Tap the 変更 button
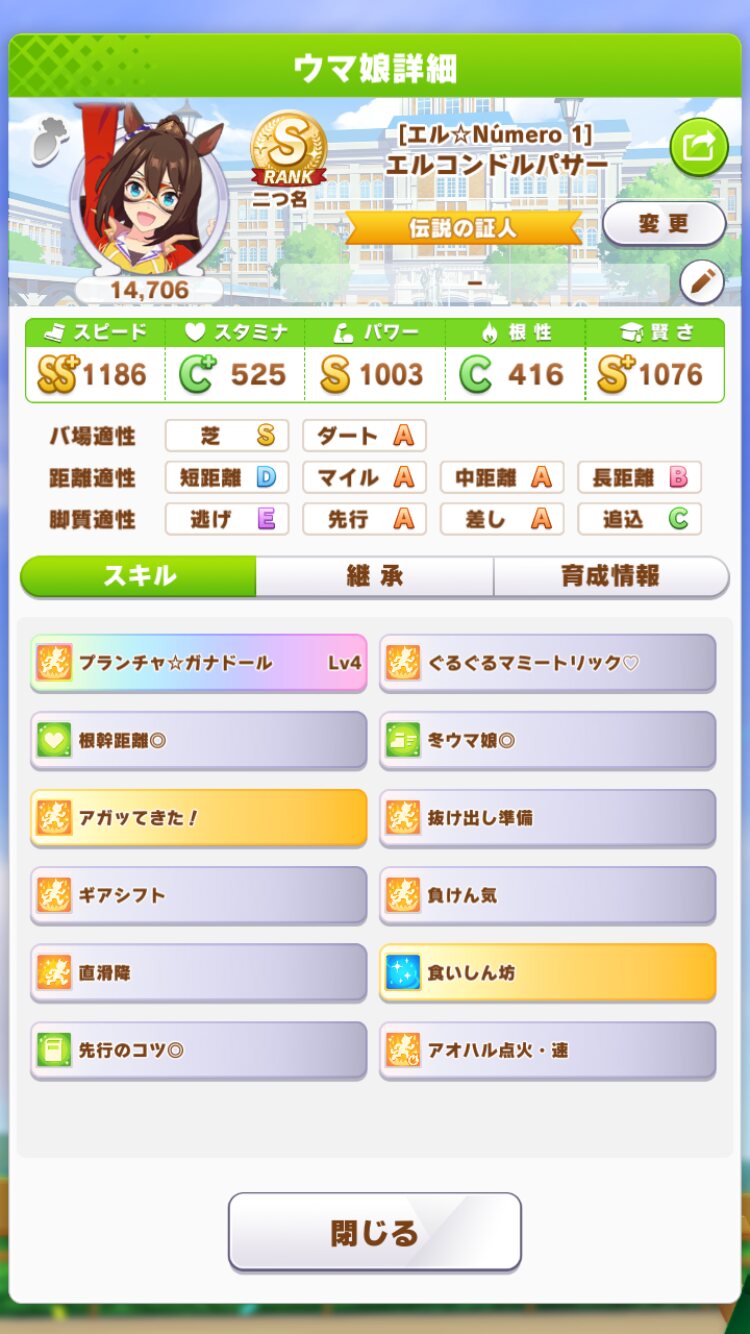Screen dimensions: 750x1334 coord(663,223)
